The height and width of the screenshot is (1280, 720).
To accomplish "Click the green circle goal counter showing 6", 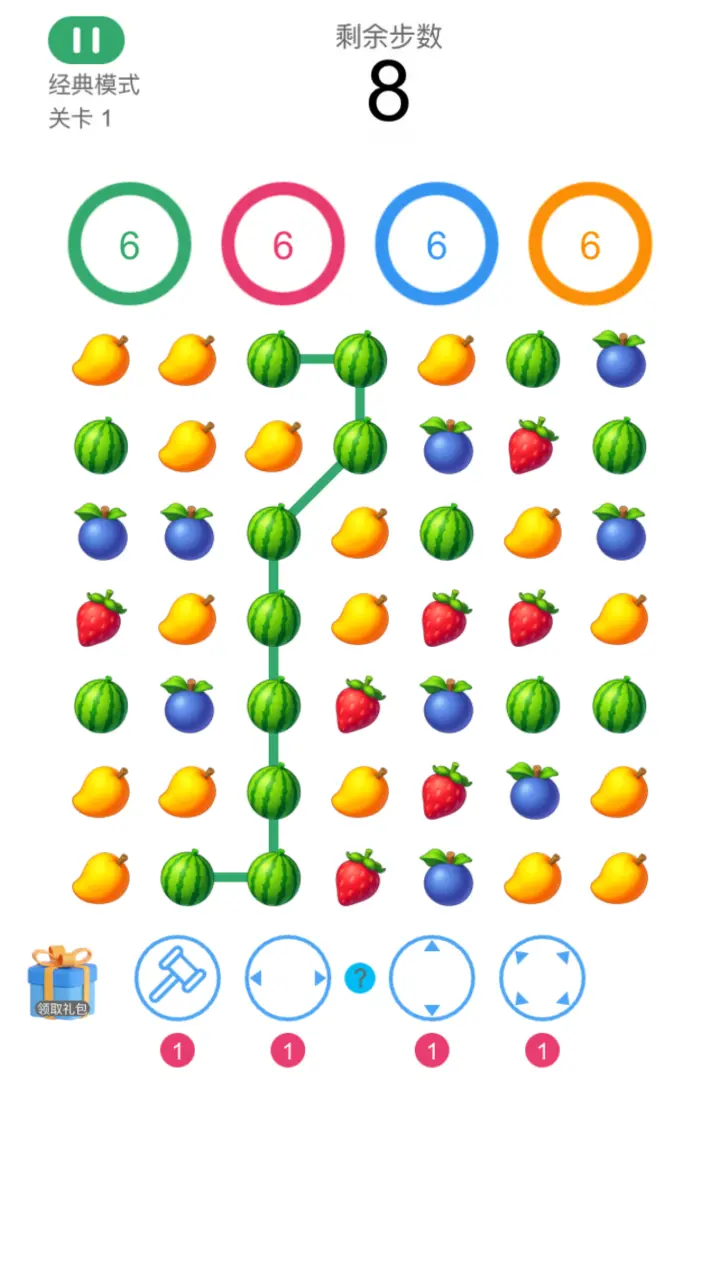I will coord(128,243).
